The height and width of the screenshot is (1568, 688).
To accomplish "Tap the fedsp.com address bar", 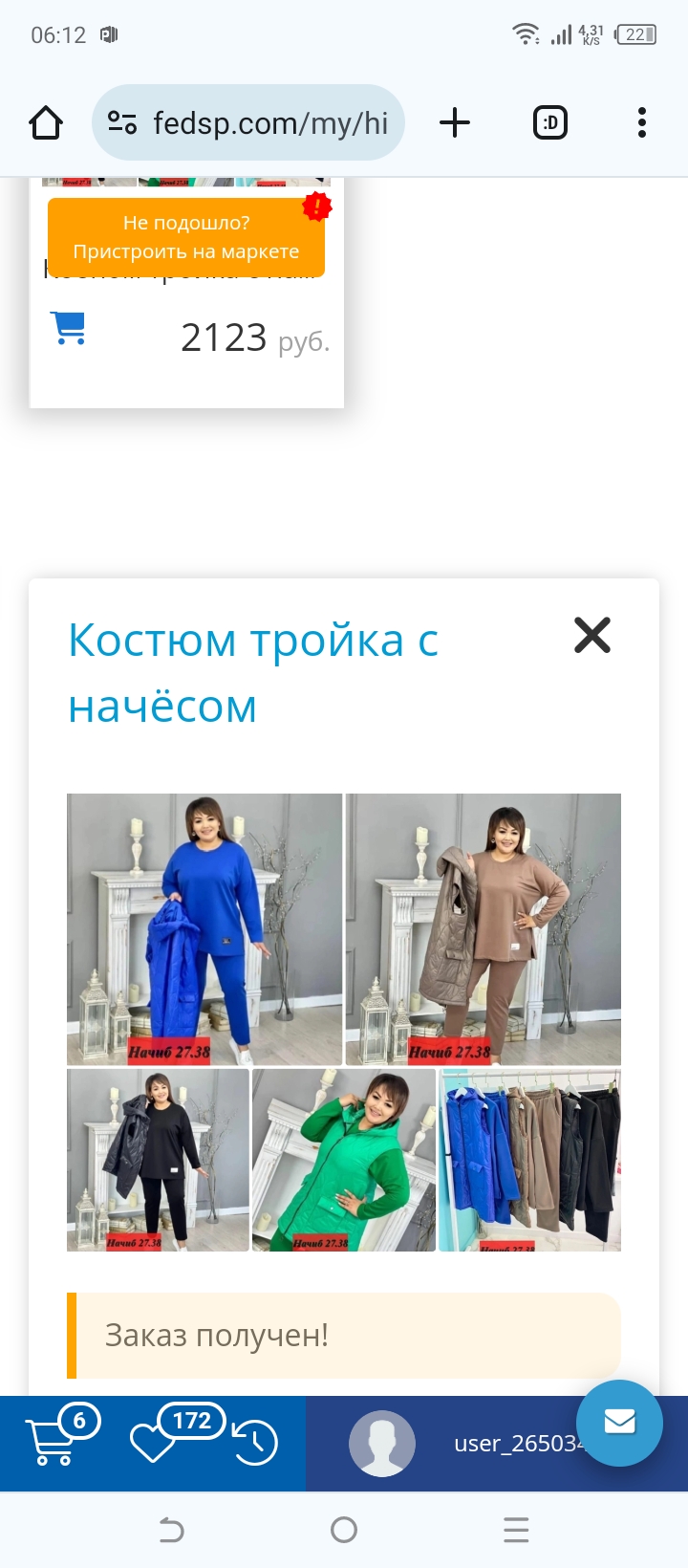I will [248, 122].
